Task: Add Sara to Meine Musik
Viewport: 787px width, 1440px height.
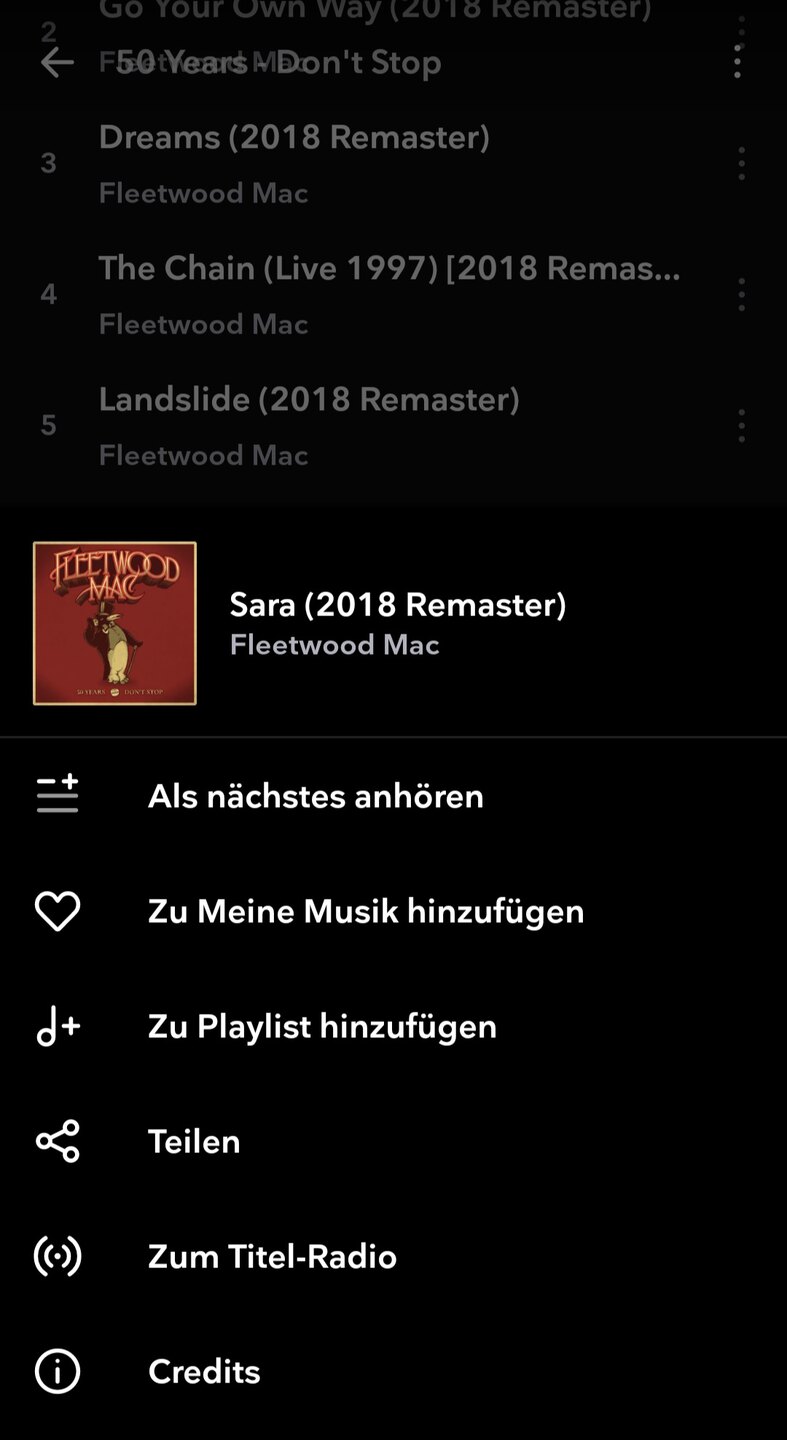Action: (365, 911)
